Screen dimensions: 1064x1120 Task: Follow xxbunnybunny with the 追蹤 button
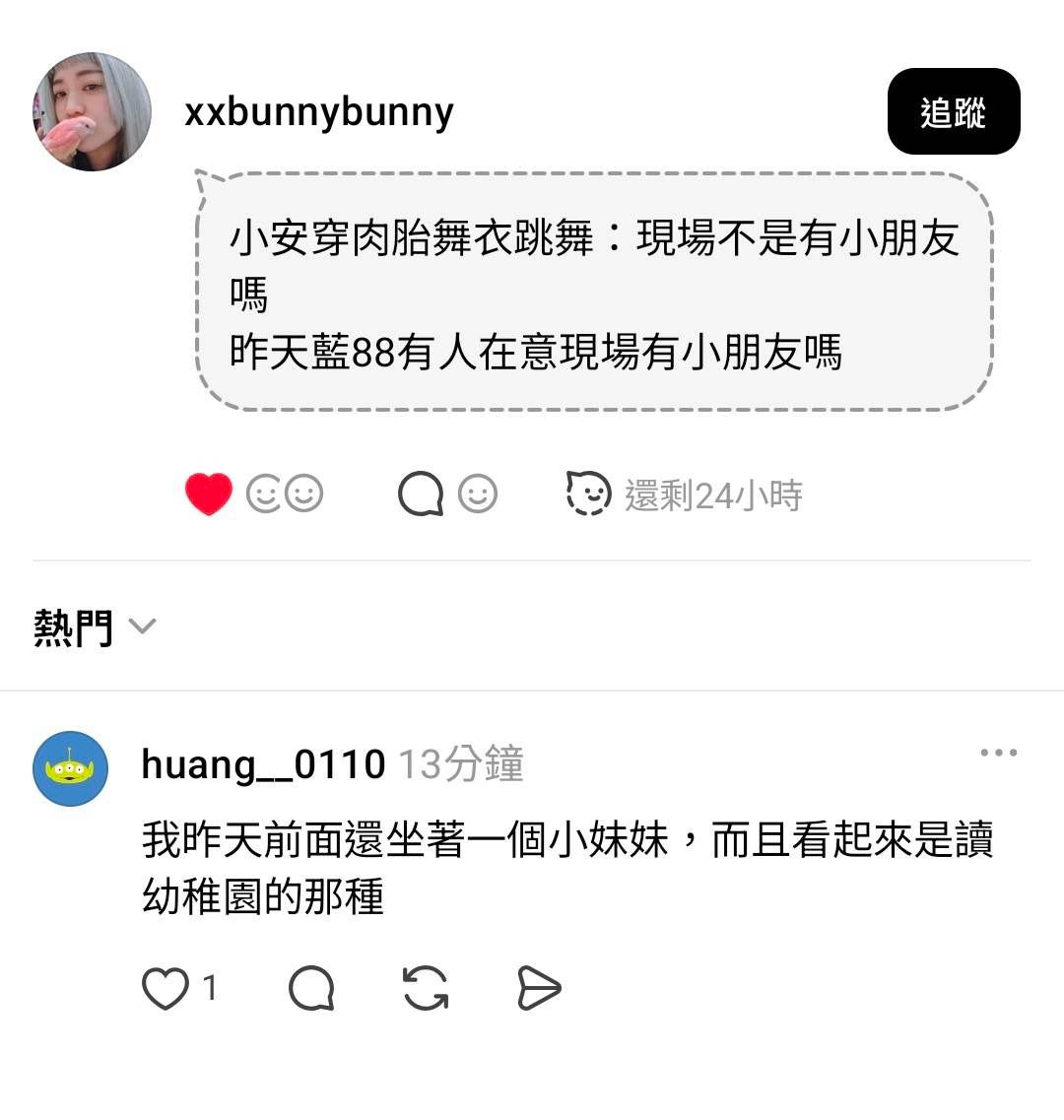(954, 111)
